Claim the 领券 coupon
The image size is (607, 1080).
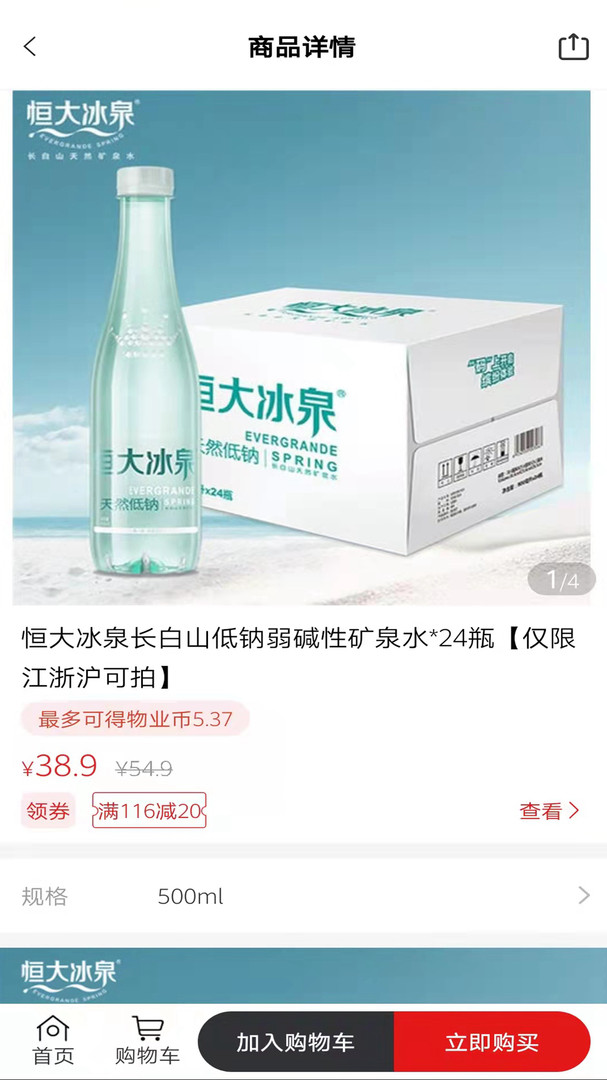pyautogui.click(x=48, y=811)
